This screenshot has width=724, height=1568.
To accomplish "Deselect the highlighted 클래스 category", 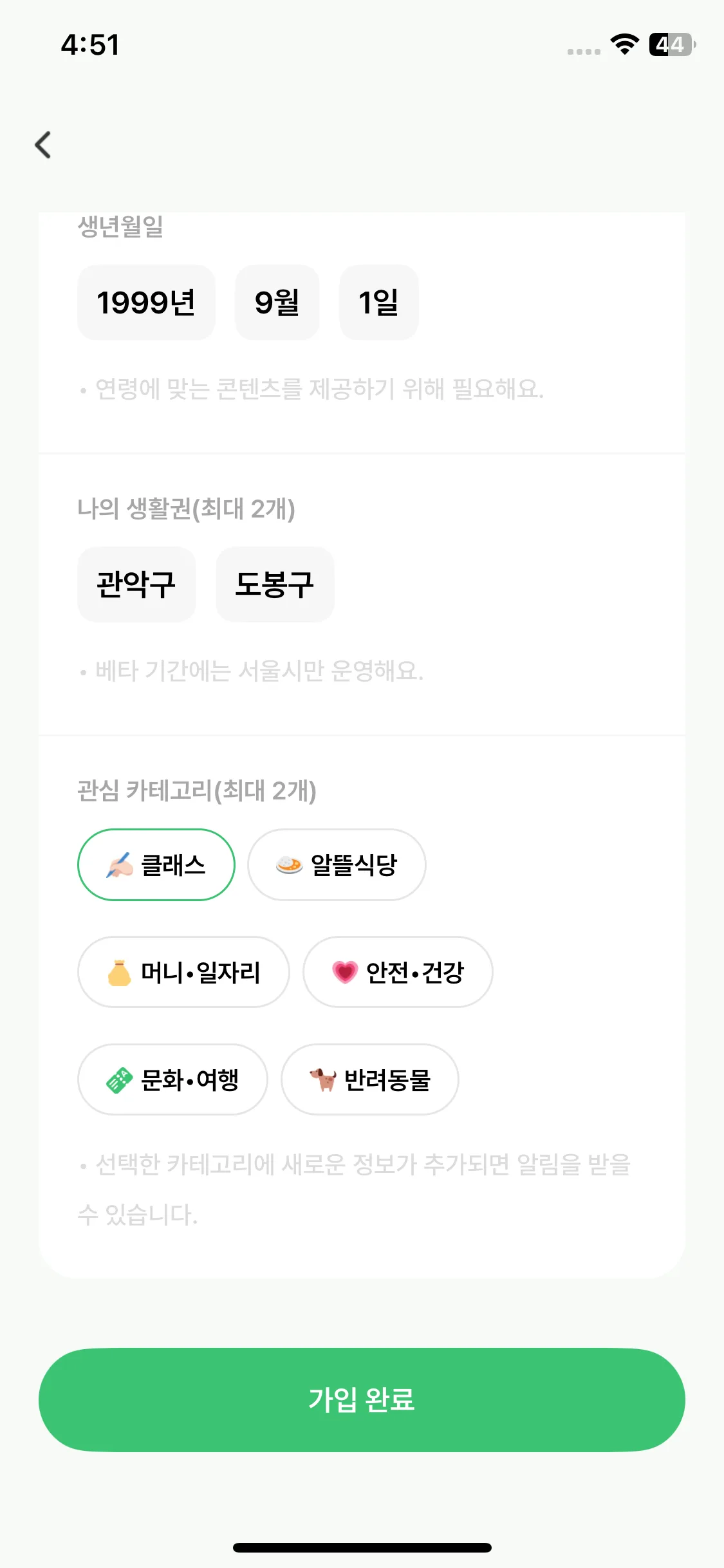I will [156, 864].
